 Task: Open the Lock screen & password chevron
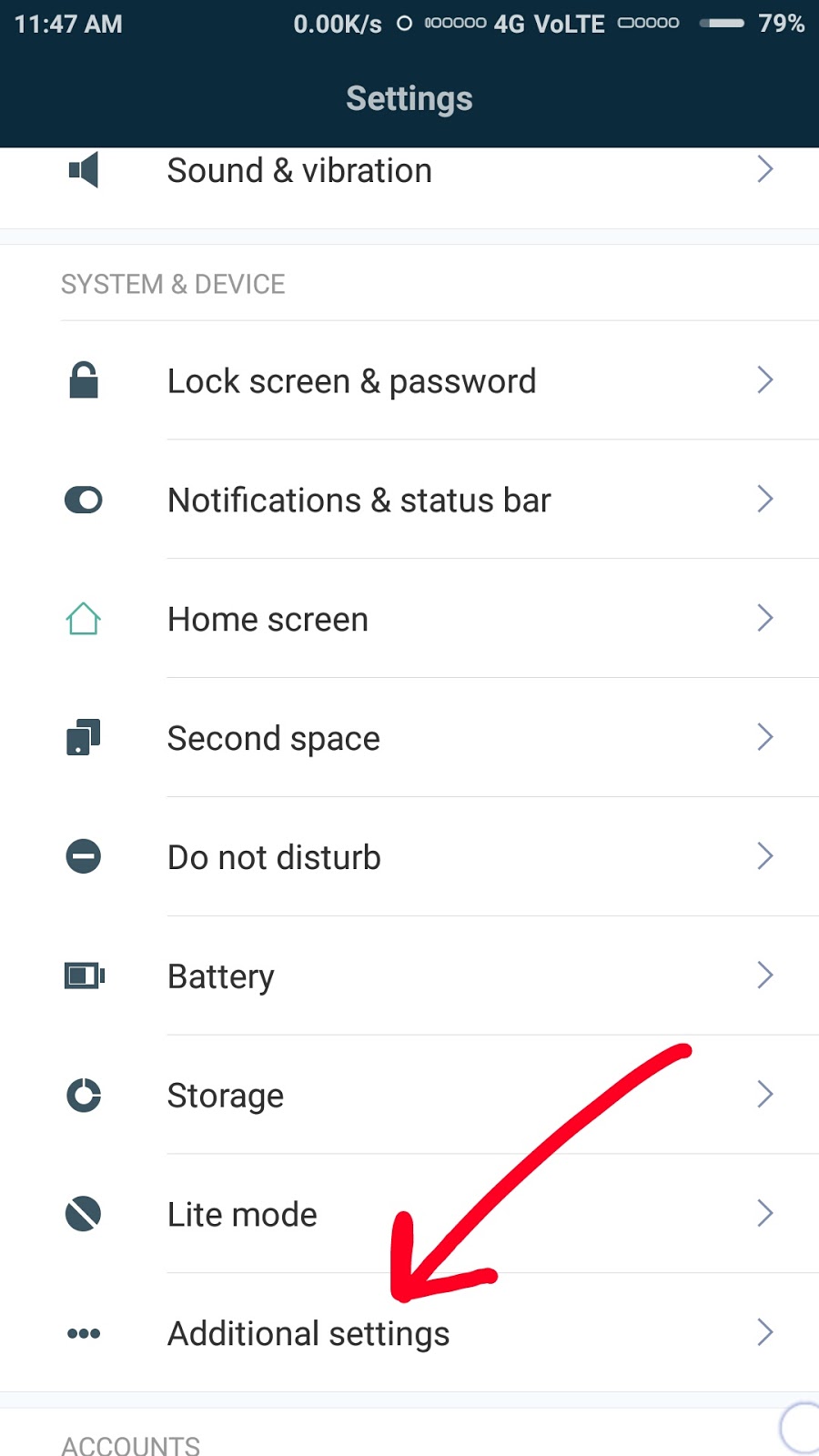(765, 380)
